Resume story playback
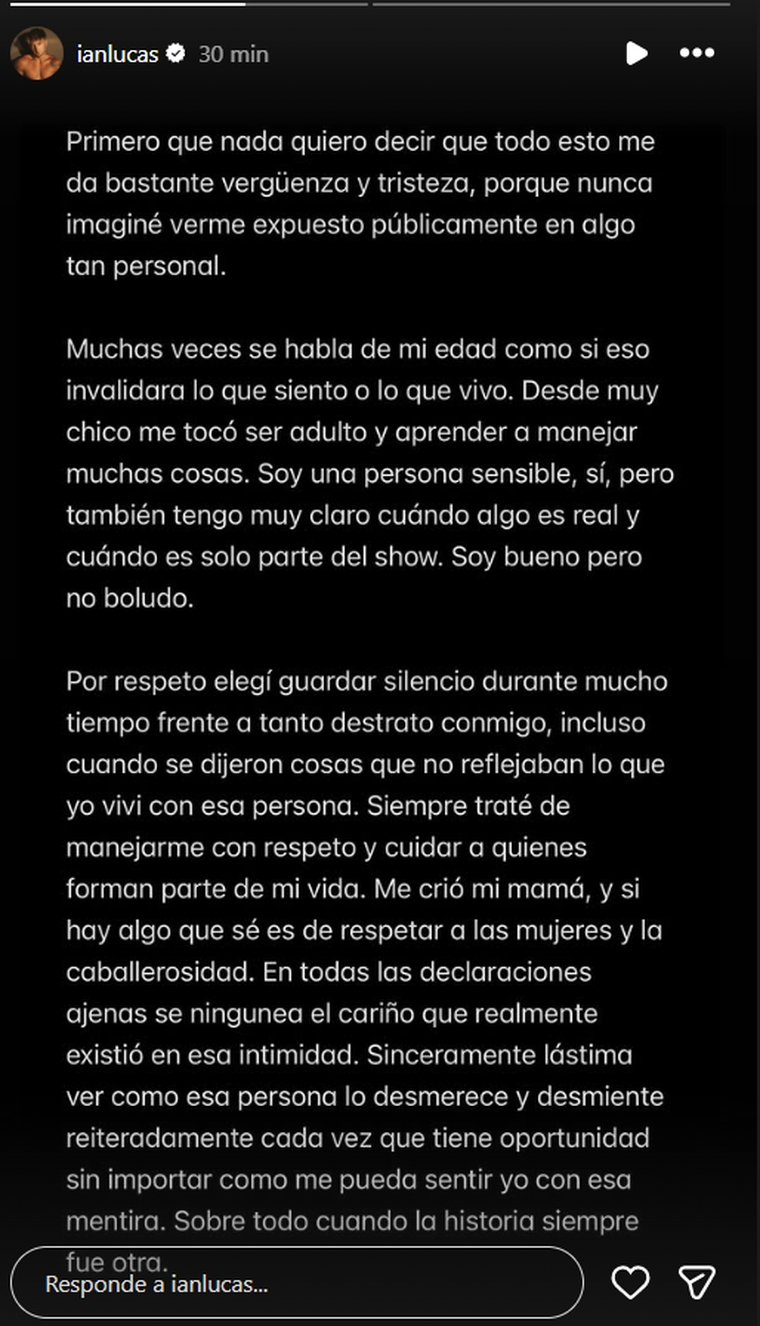Image resolution: width=760 pixels, height=1326 pixels. point(636,53)
